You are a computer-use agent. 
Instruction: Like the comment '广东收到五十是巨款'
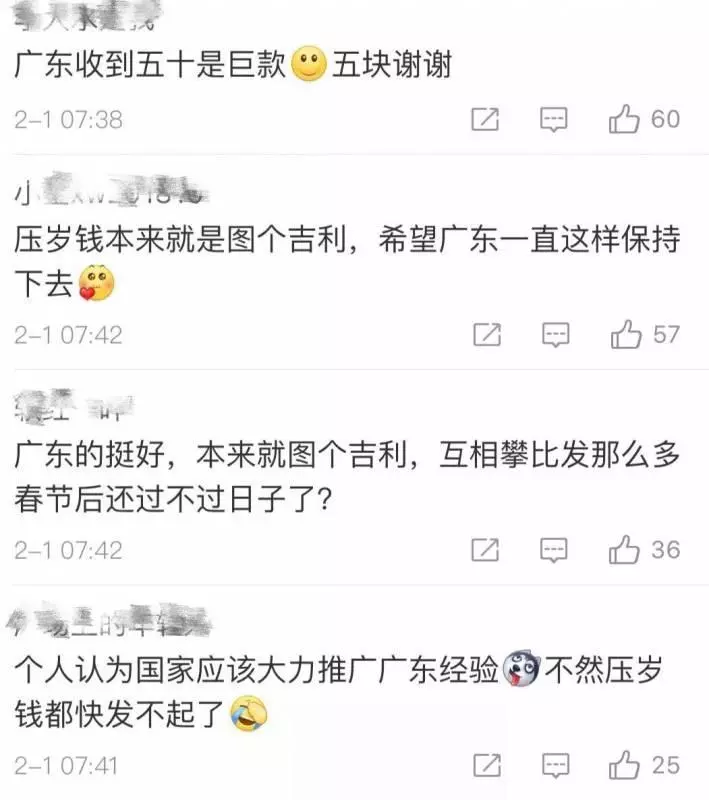(x=625, y=120)
